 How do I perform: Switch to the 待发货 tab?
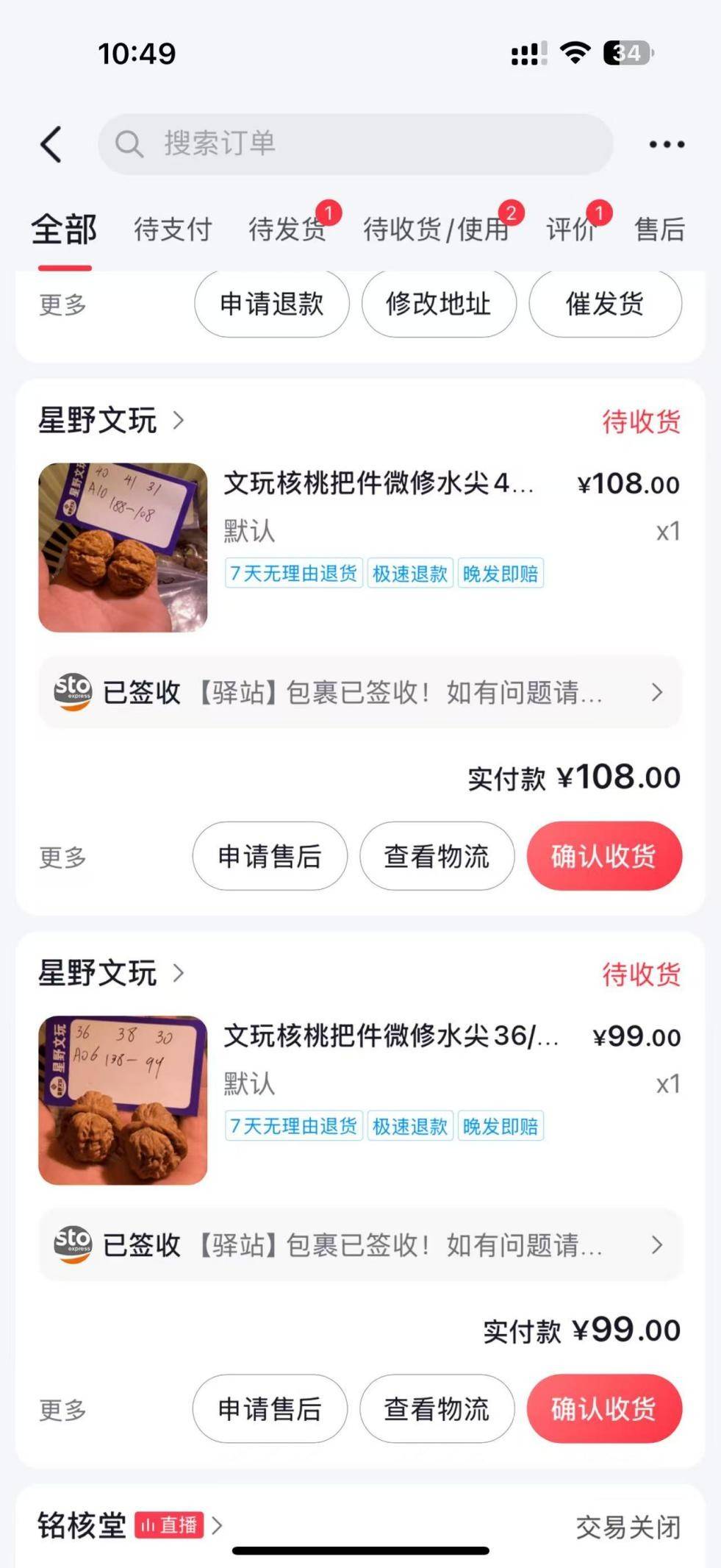point(287,229)
